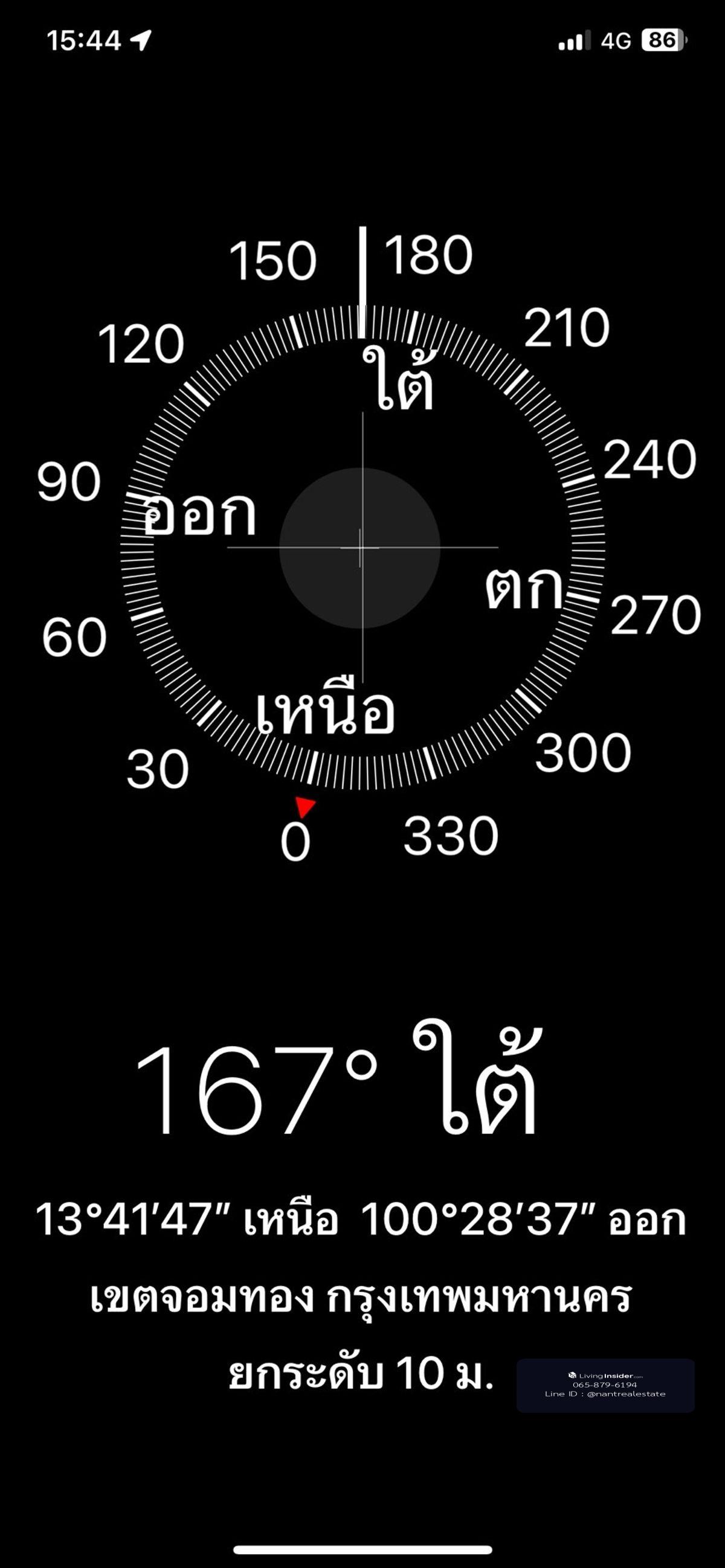Open the 13°41′47″ coordinates in Maps
Screen dimensions: 725x1568
361,1220
